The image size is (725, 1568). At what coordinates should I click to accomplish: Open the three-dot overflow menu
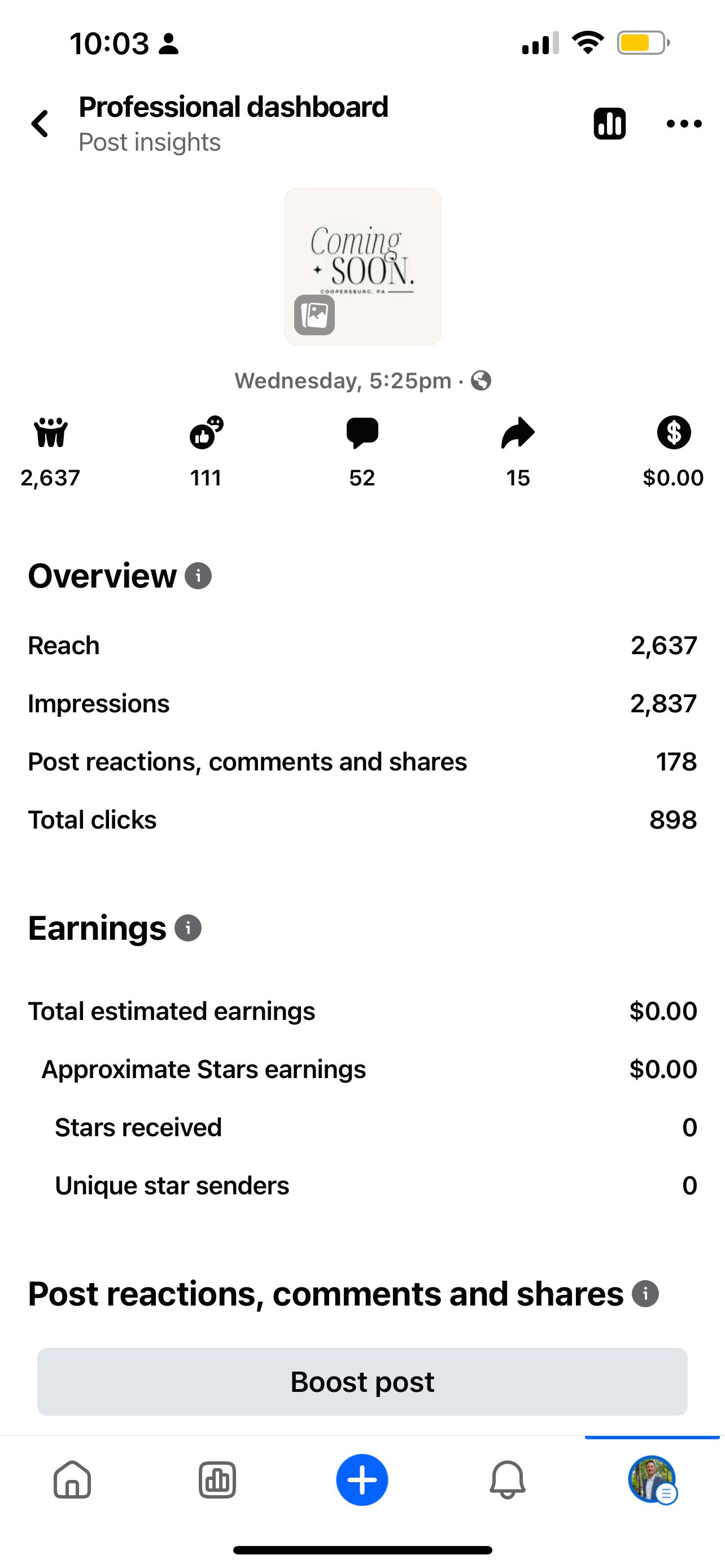684,124
